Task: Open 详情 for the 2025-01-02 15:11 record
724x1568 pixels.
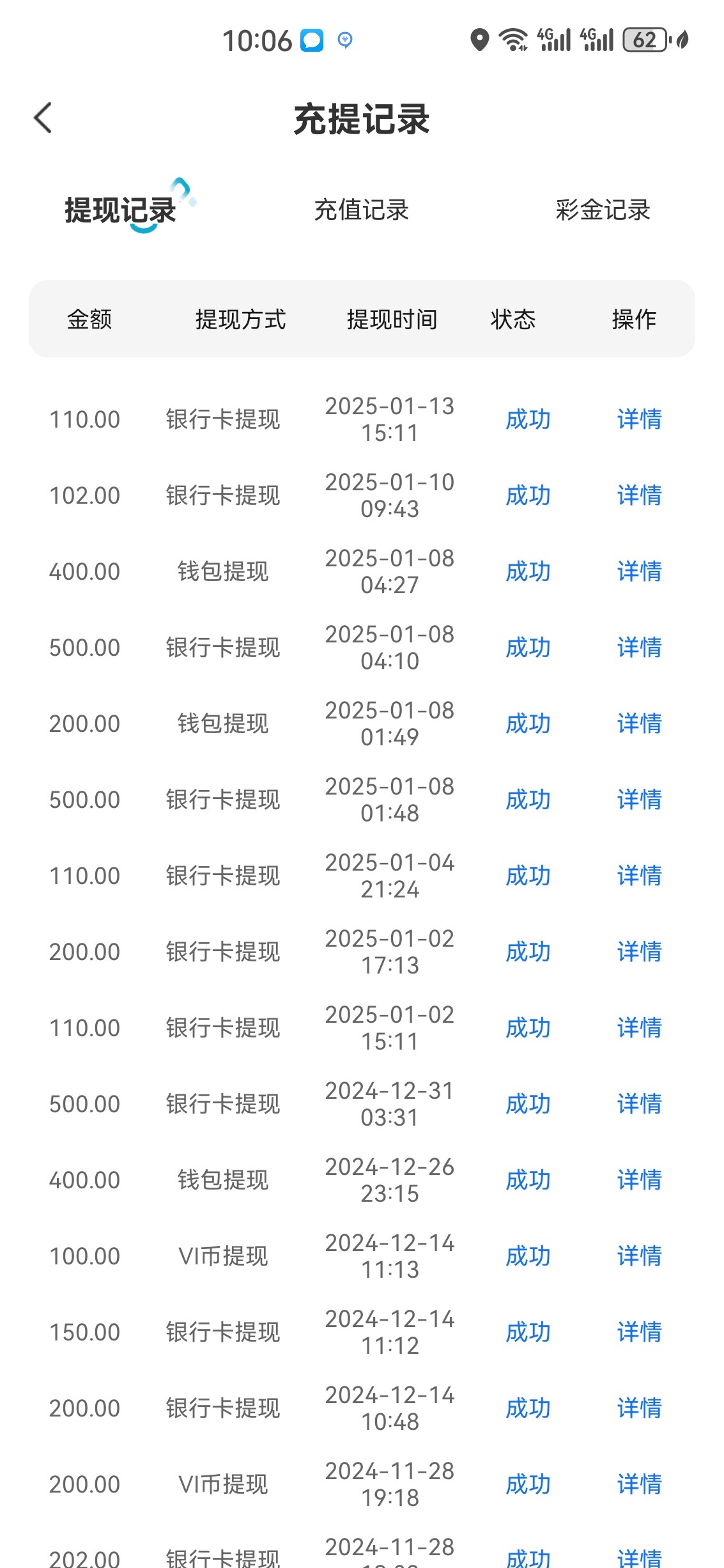Action: point(639,1028)
